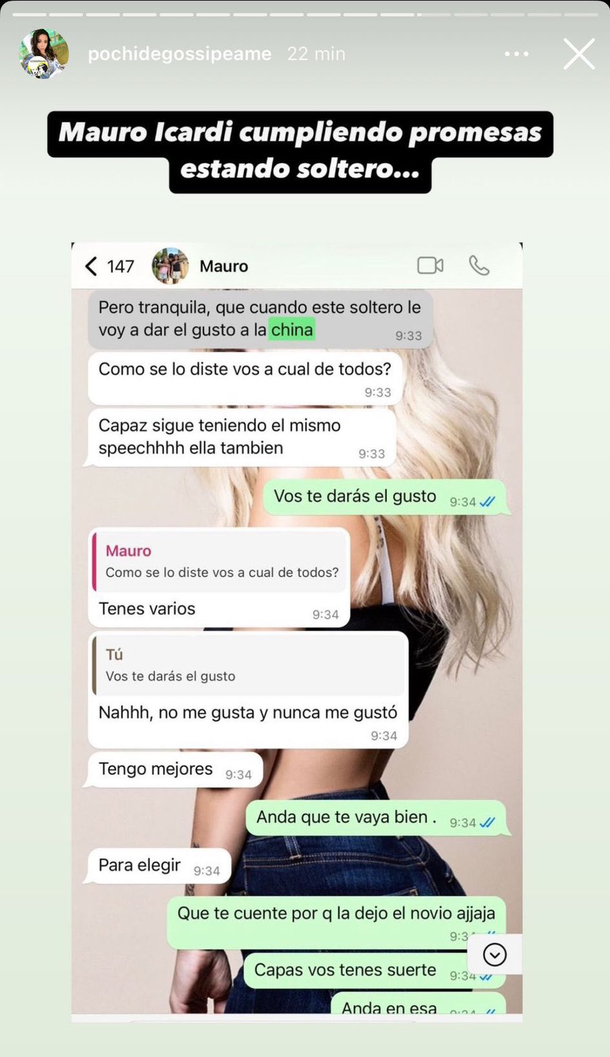This screenshot has width=610, height=1057.
Task: Open the story options three-dot menu
Action: (x=515, y=54)
